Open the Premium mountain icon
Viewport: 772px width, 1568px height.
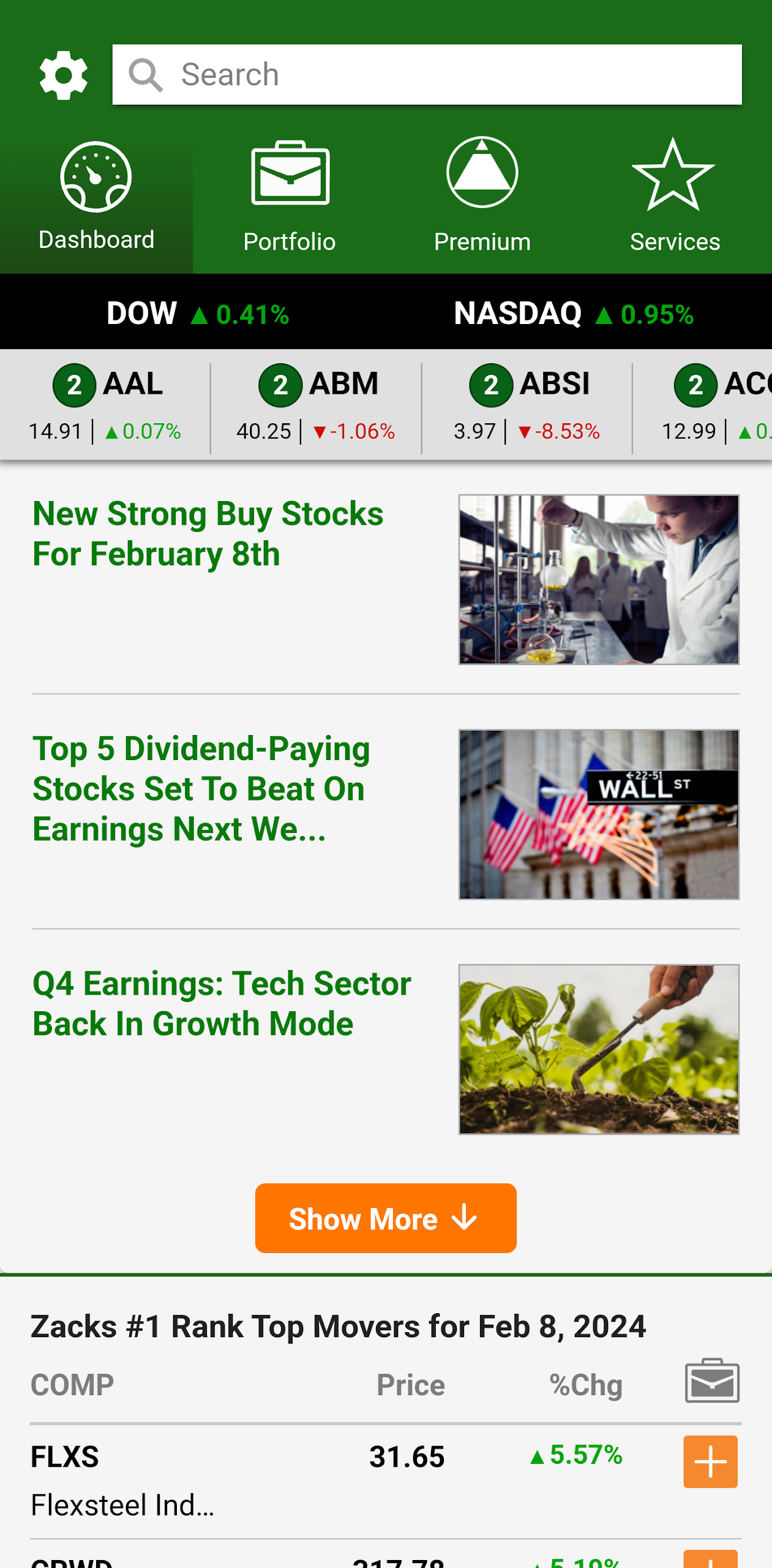pos(481,173)
